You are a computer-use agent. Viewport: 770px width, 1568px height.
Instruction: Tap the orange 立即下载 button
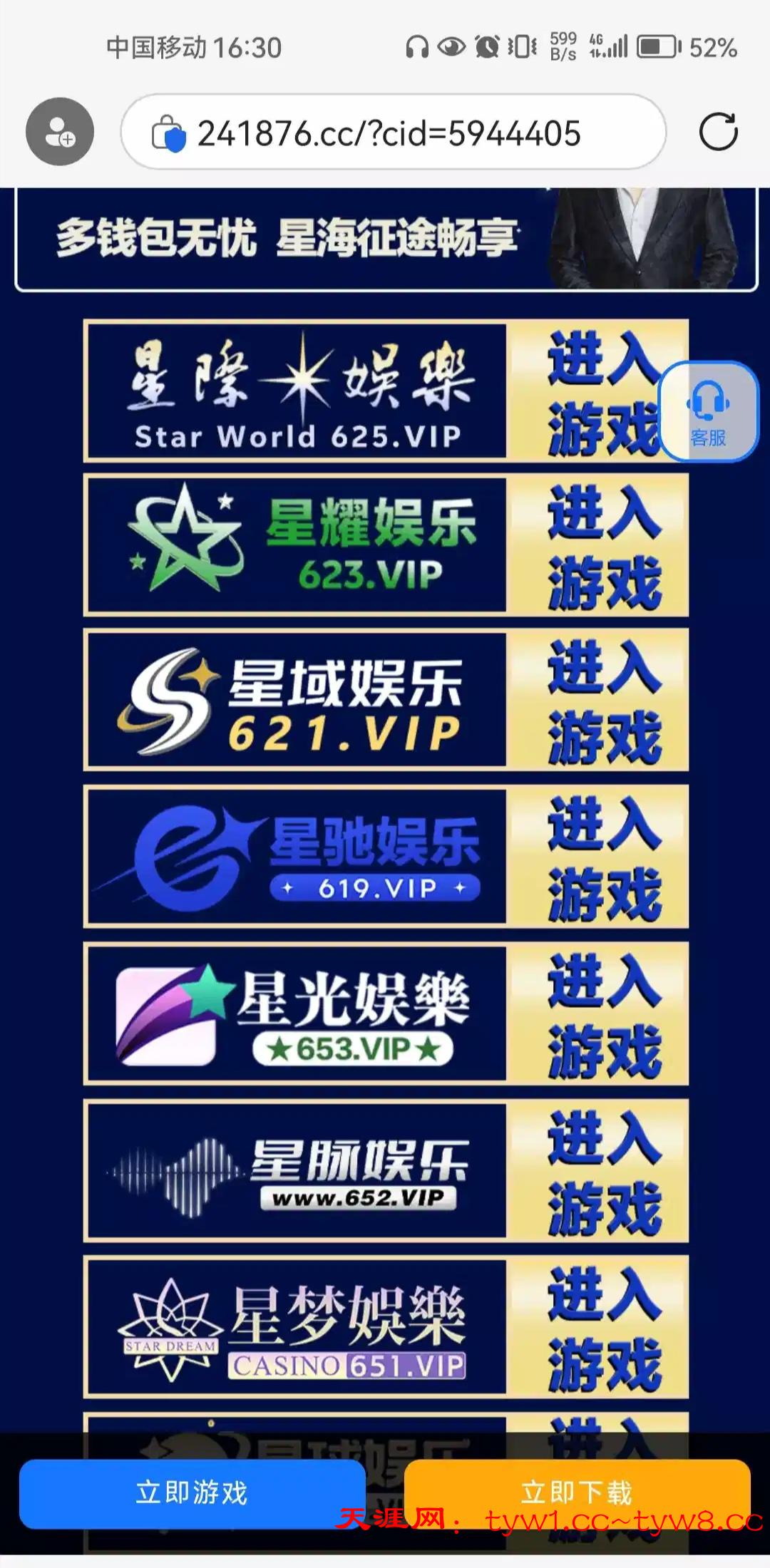point(577,1491)
